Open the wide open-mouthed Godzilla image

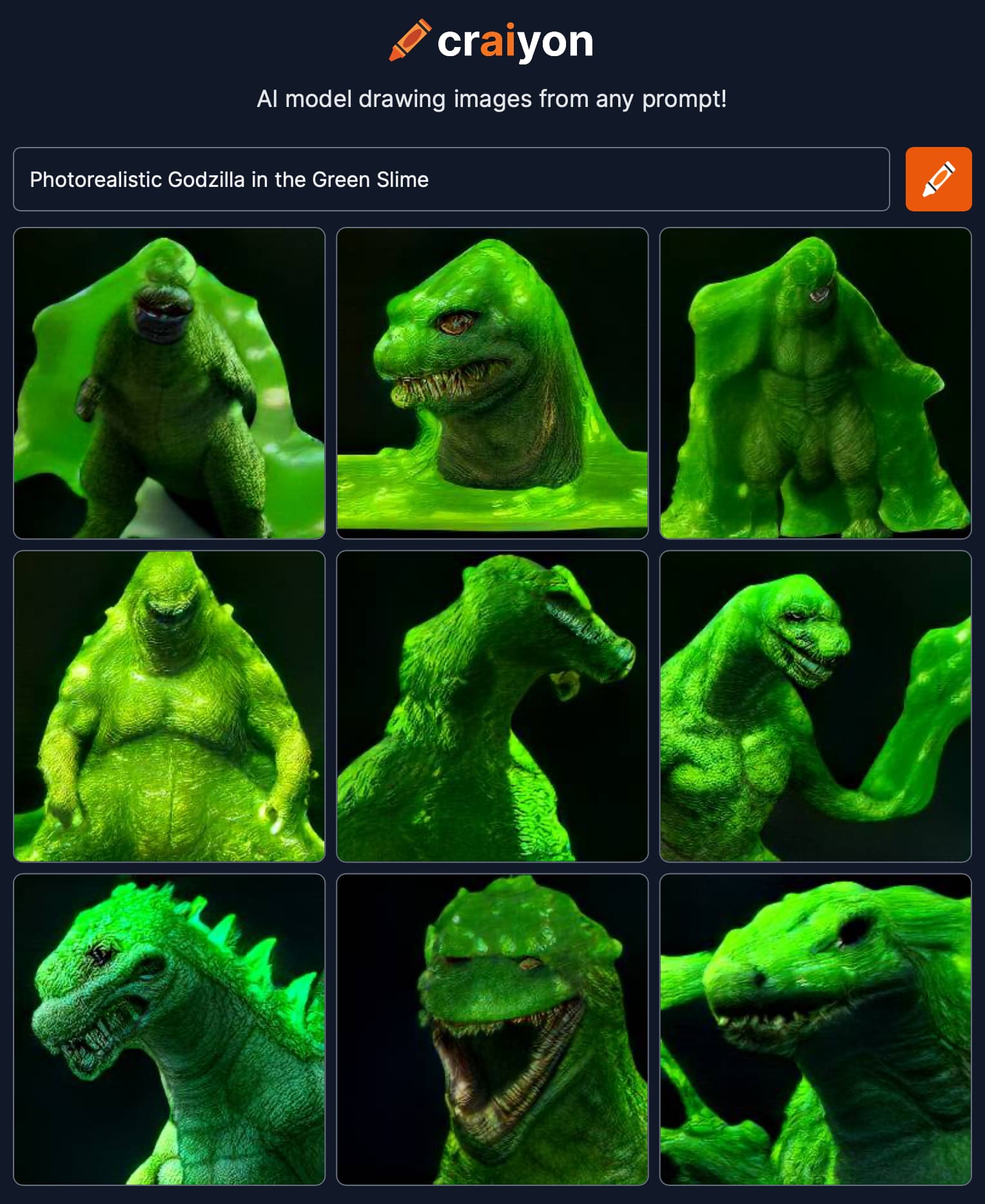492,1029
